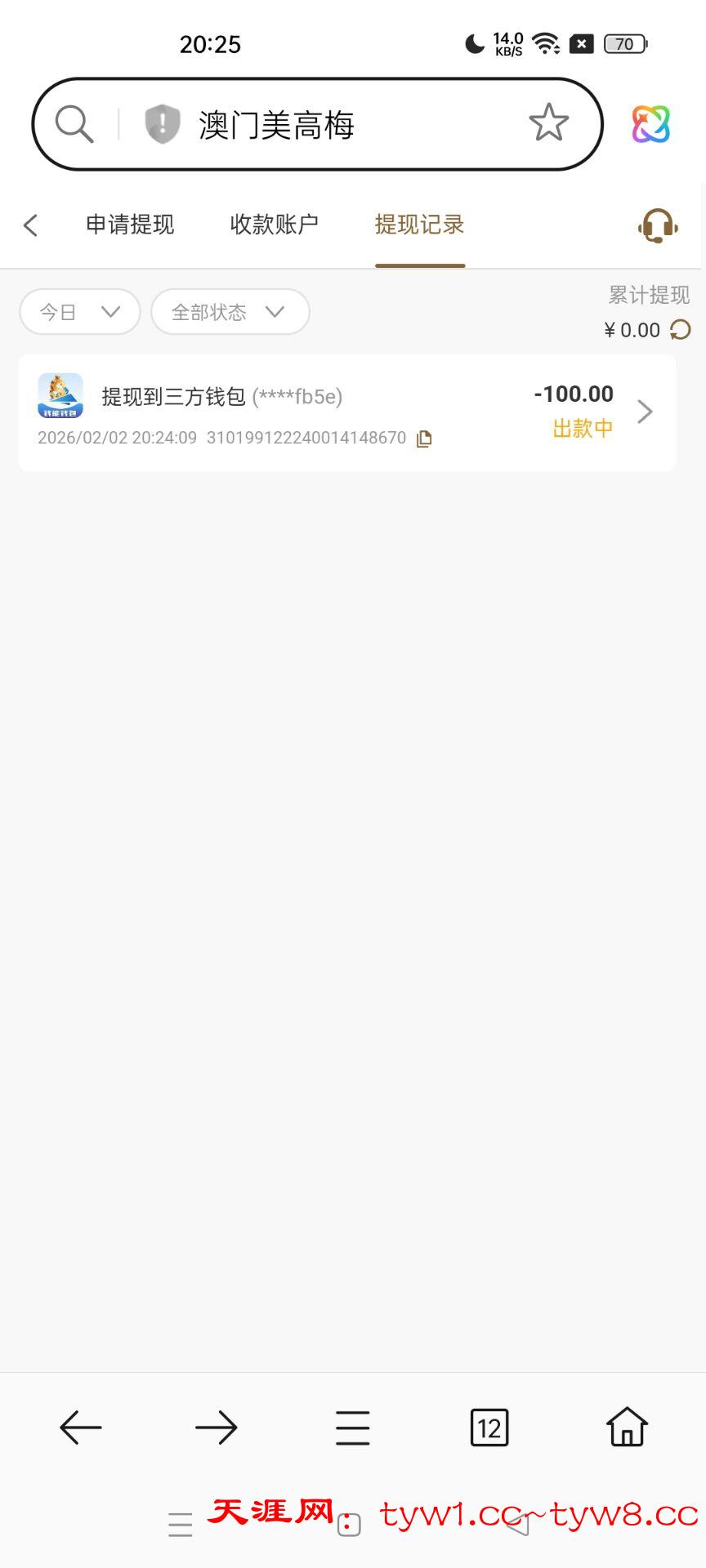Go to the browser home page
This screenshot has height=1568, width=706.
click(627, 1428)
